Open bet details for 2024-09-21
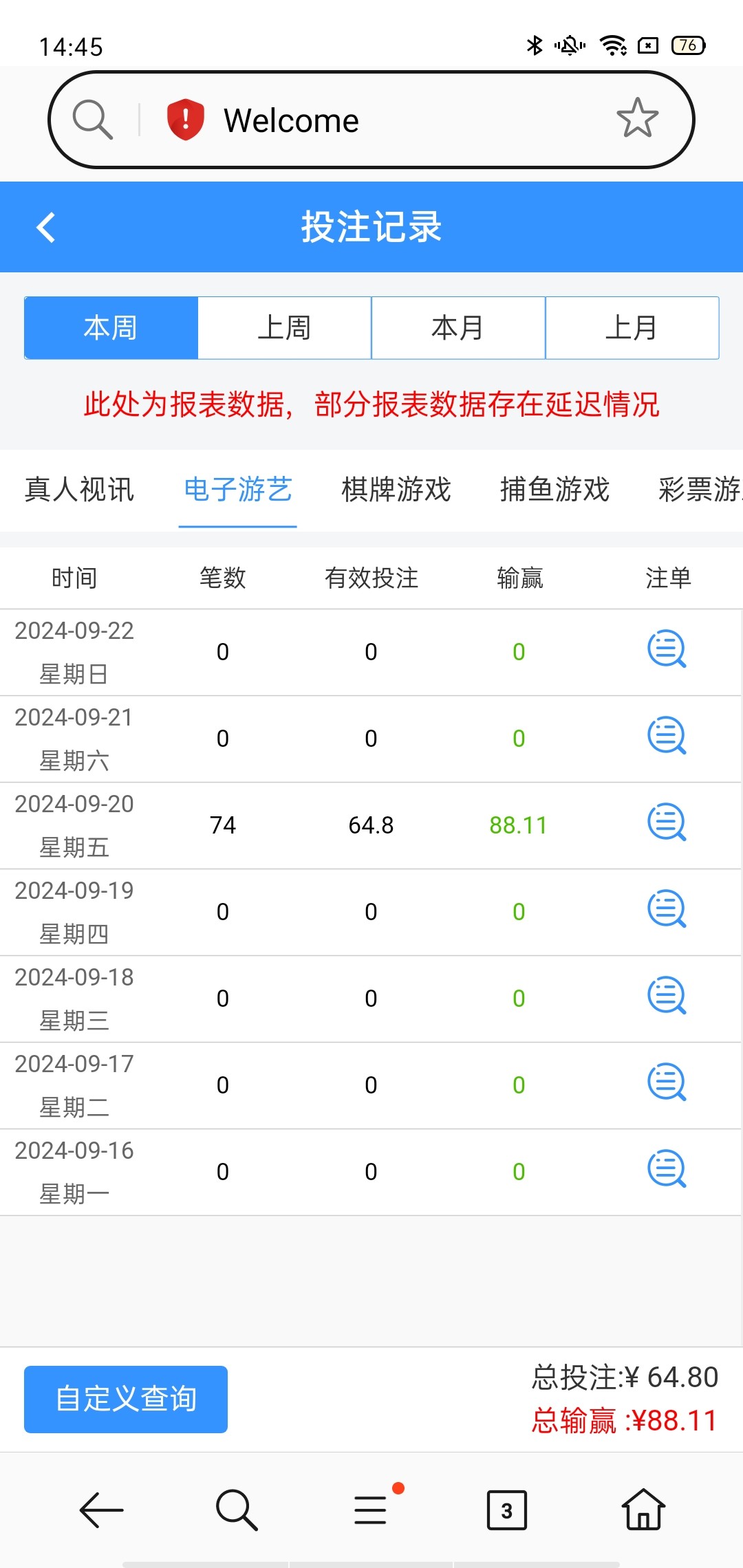 tap(667, 736)
